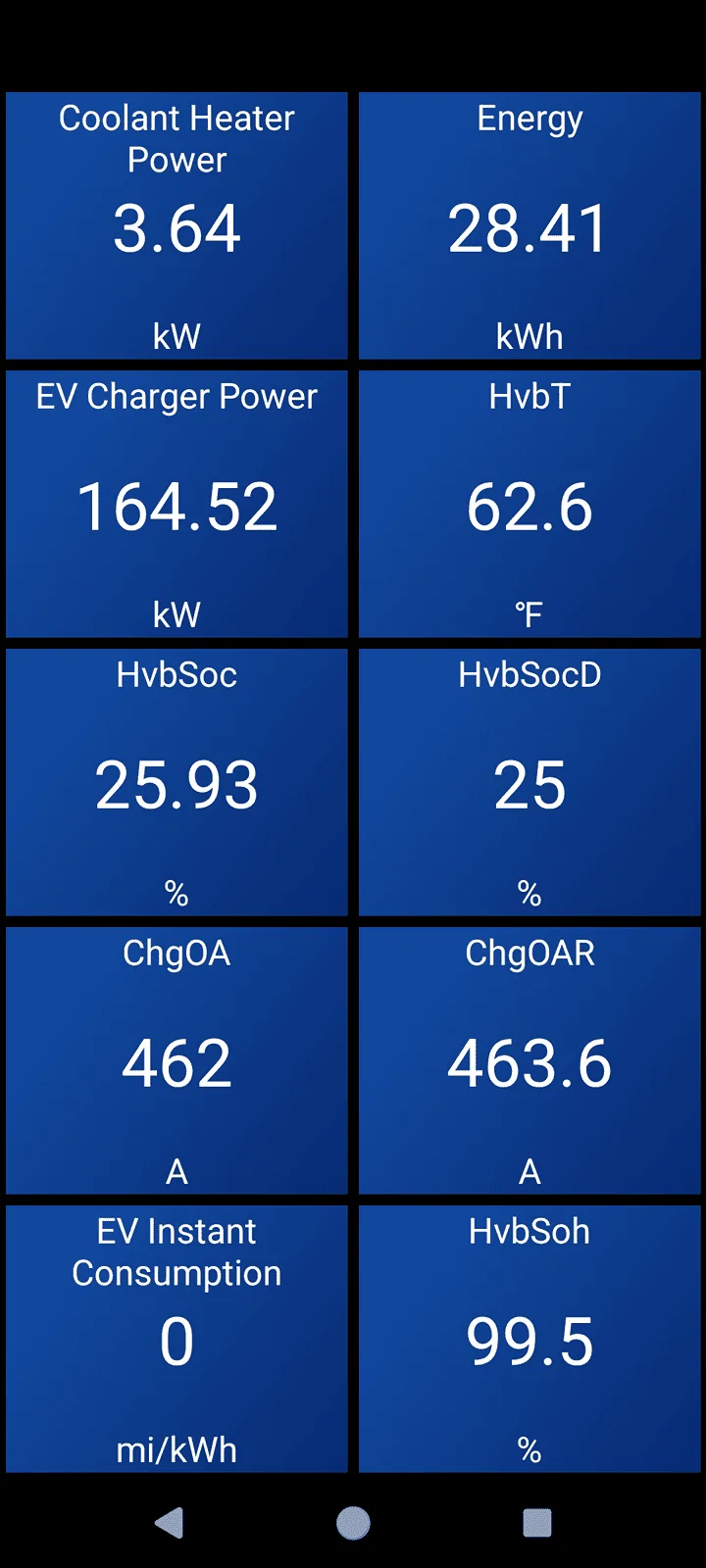Select the HvbSoh tile
This screenshot has height=1568, width=706.
[x=529, y=1340]
